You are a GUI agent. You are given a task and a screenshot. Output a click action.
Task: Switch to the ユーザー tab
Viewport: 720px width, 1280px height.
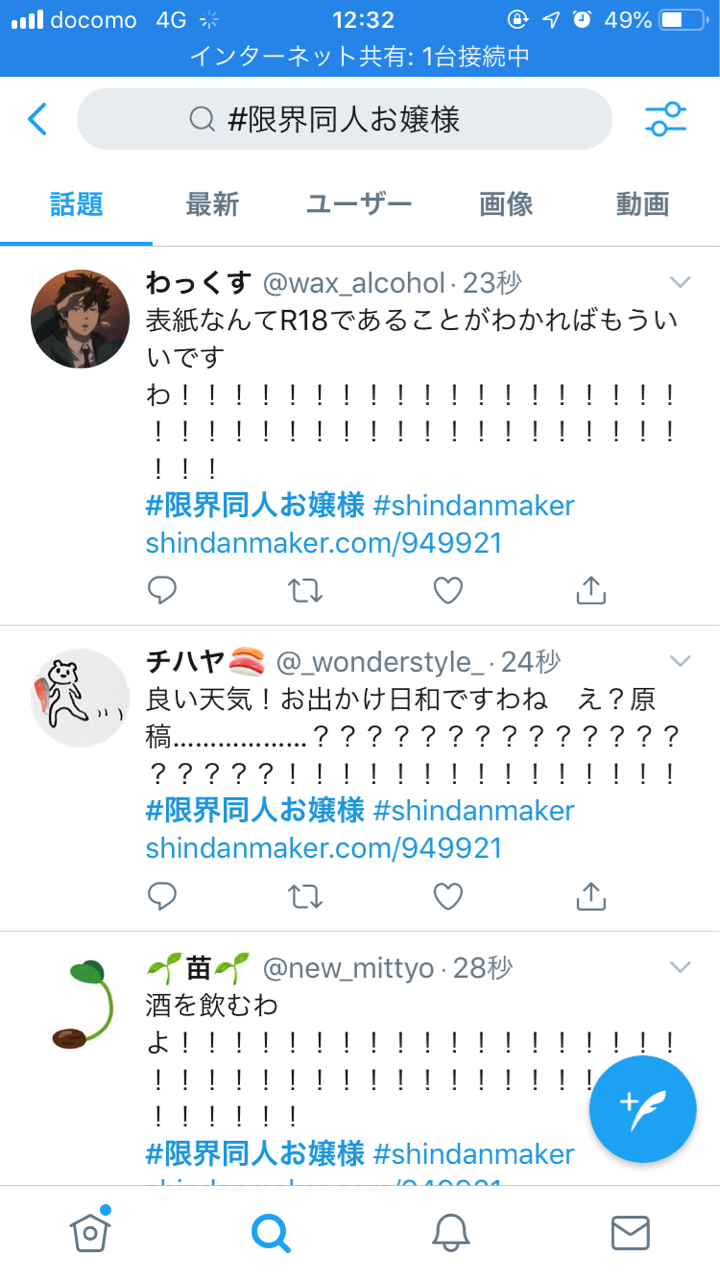coord(359,204)
